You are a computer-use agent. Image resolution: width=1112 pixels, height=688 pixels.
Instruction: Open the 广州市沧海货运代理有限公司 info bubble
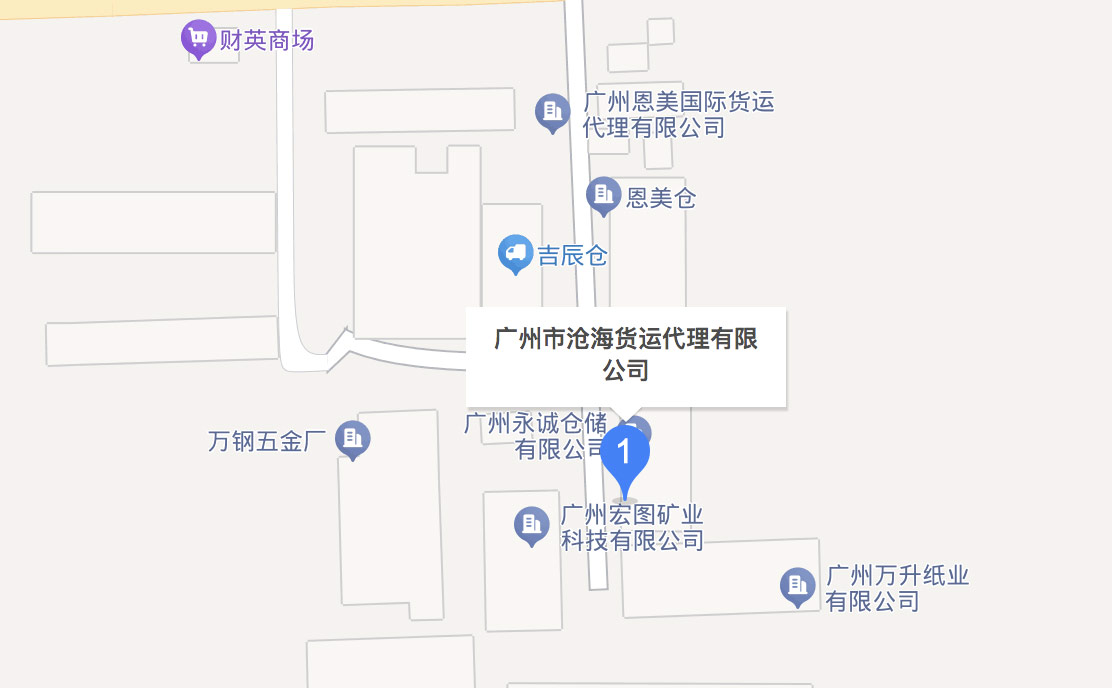(626, 356)
